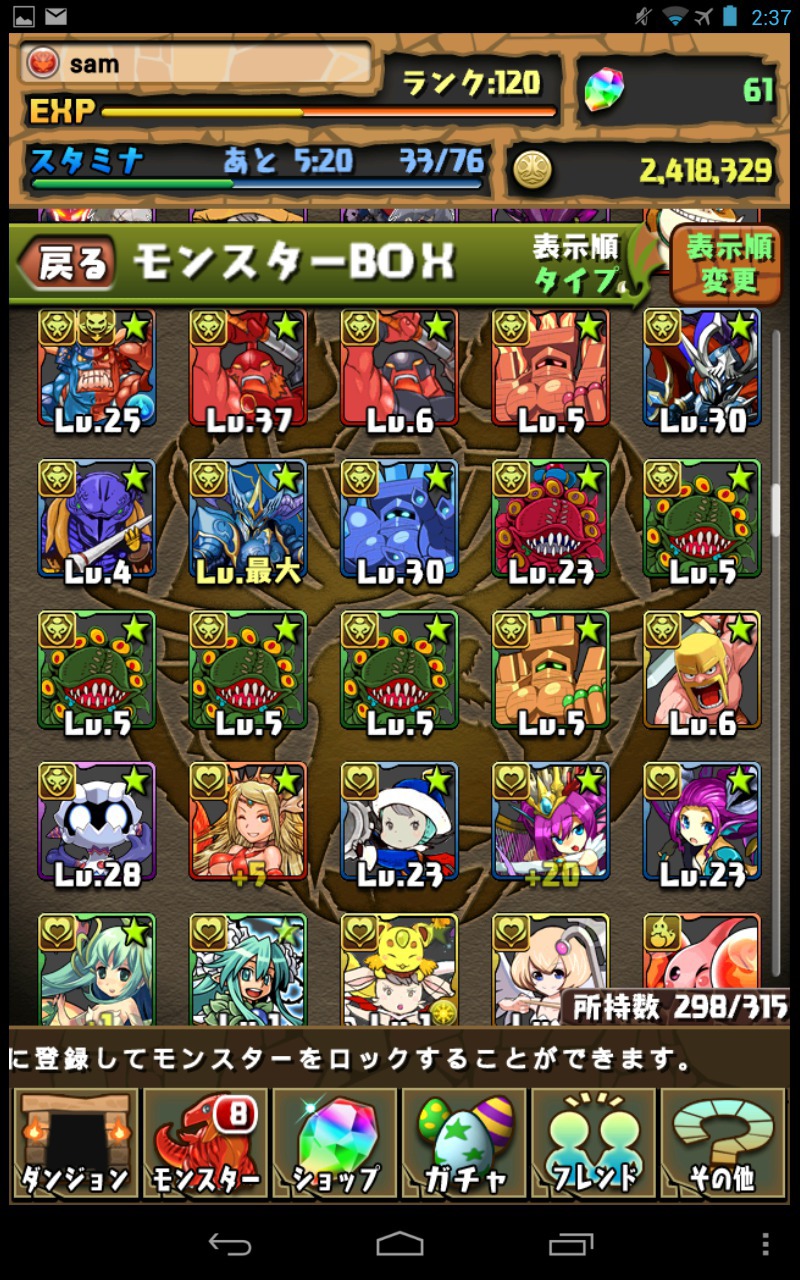Open the barbarian monster at Lv.6
The width and height of the screenshot is (800, 1280).
(702, 672)
